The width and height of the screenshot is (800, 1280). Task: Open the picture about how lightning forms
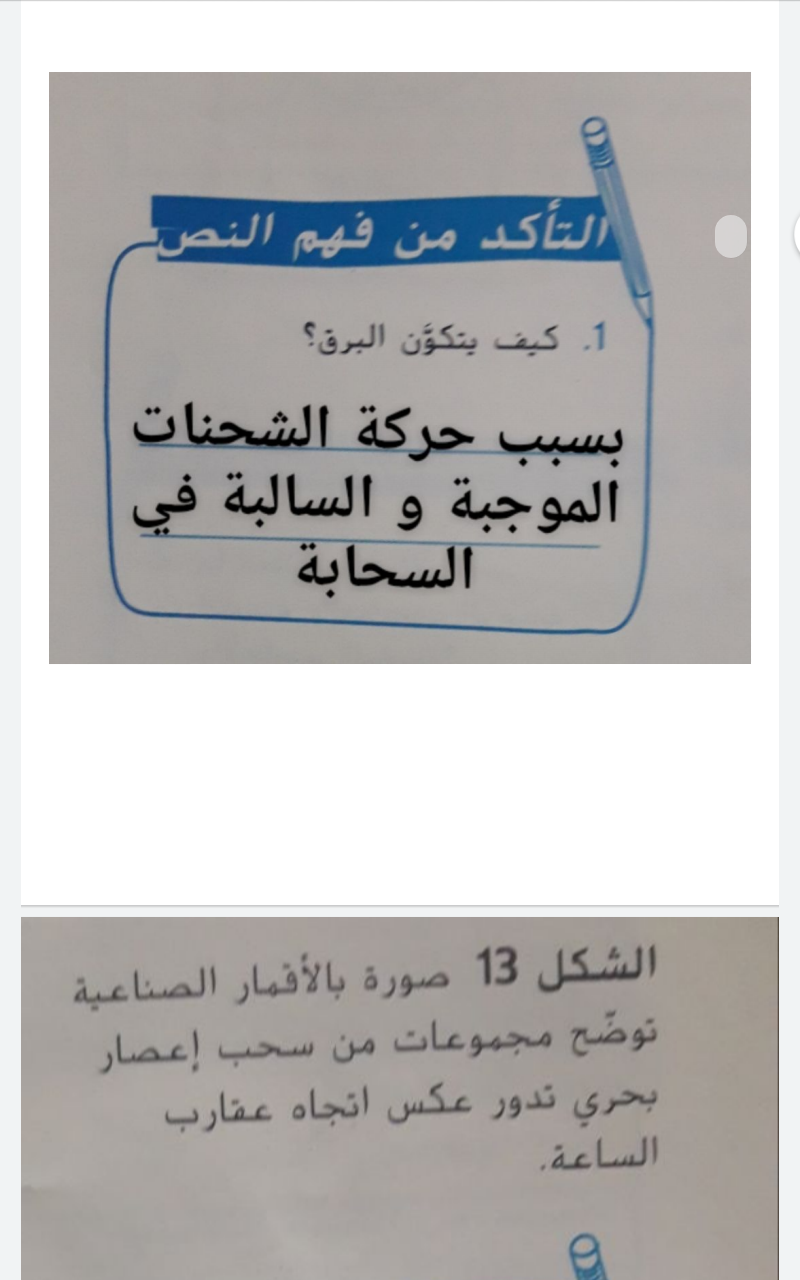click(x=400, y=368)
